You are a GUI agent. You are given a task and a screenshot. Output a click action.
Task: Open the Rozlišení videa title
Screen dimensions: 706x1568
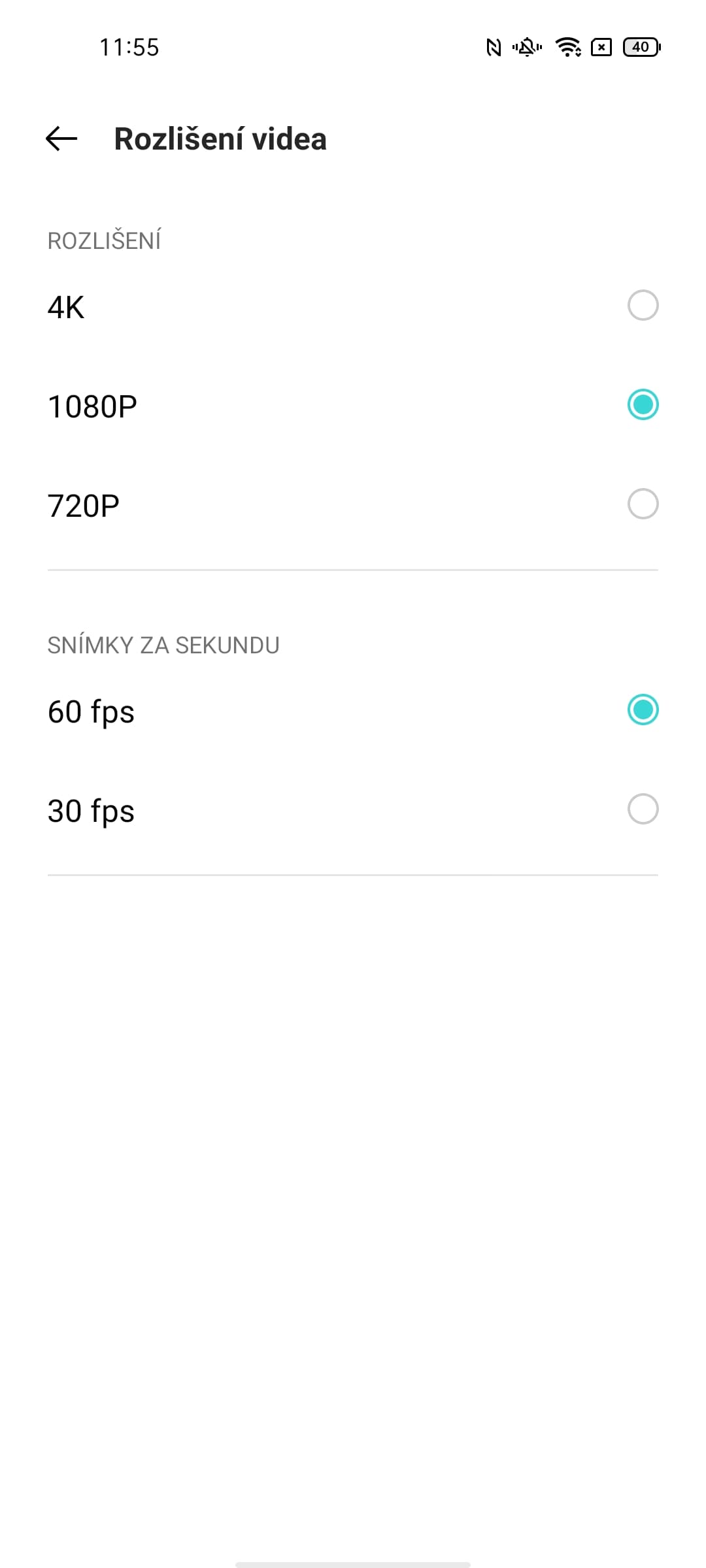tap(220, 139)
